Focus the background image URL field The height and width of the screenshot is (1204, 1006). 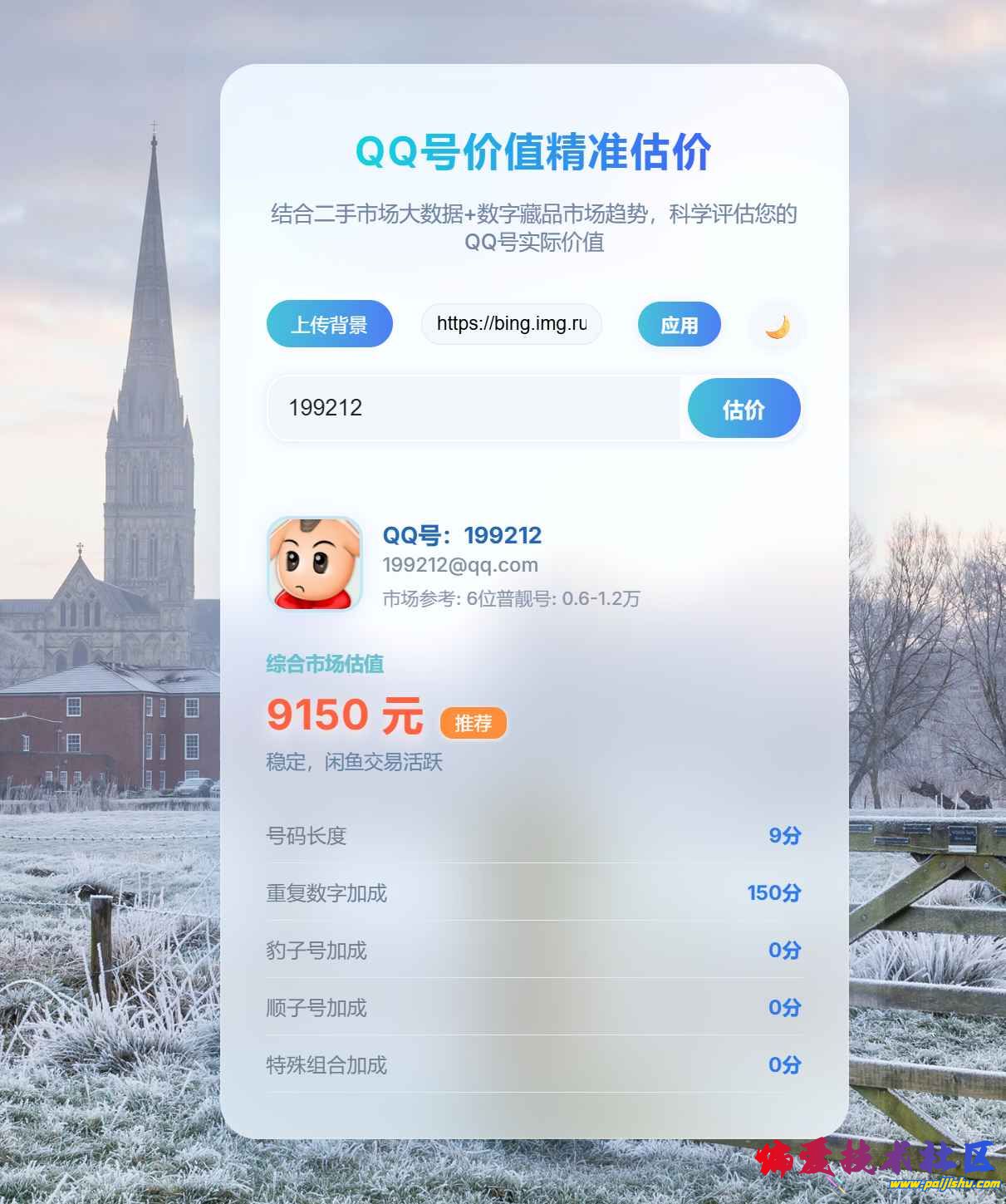click(x=512, y=324)
